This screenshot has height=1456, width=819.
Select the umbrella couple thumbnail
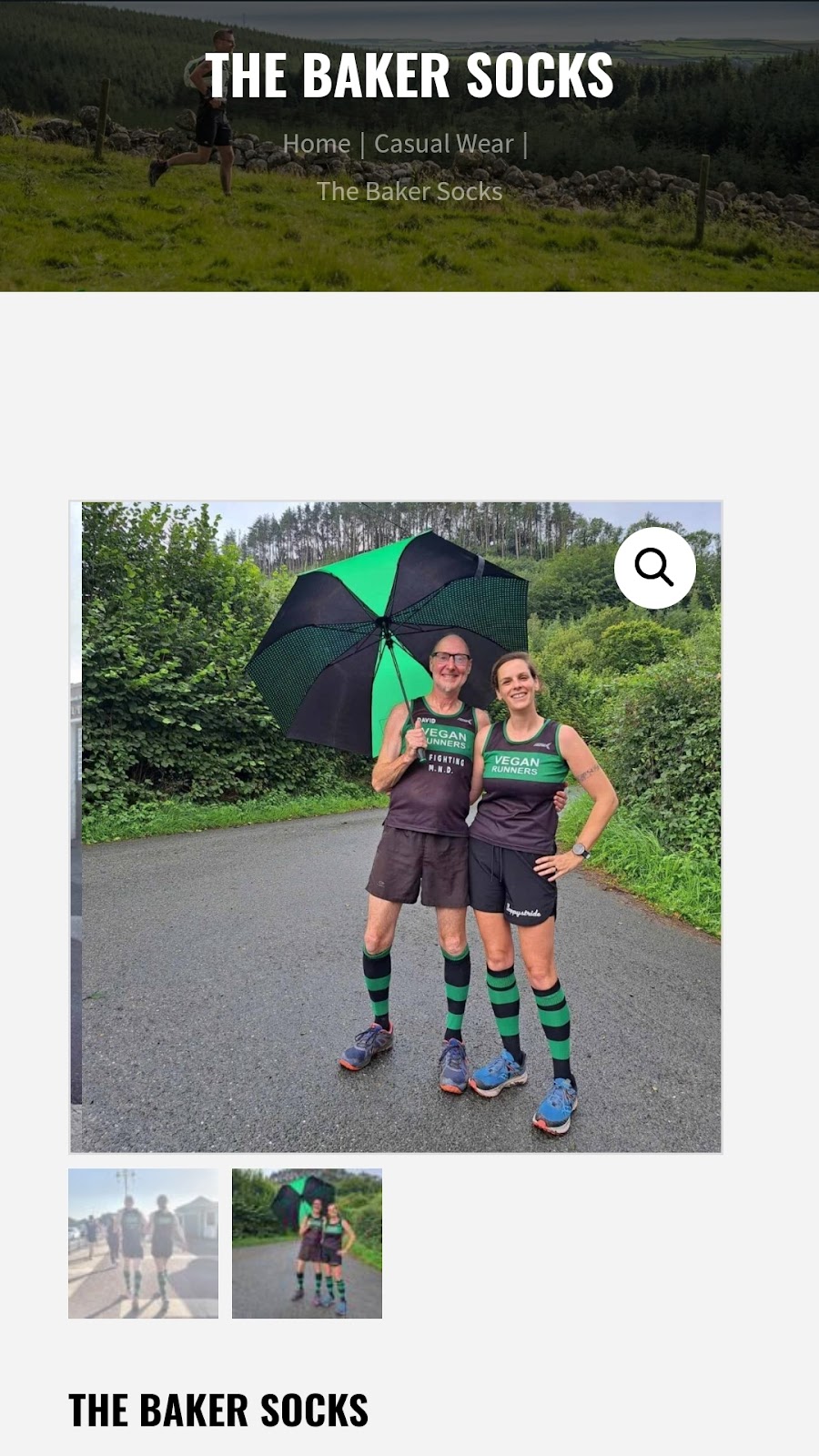307,1243
